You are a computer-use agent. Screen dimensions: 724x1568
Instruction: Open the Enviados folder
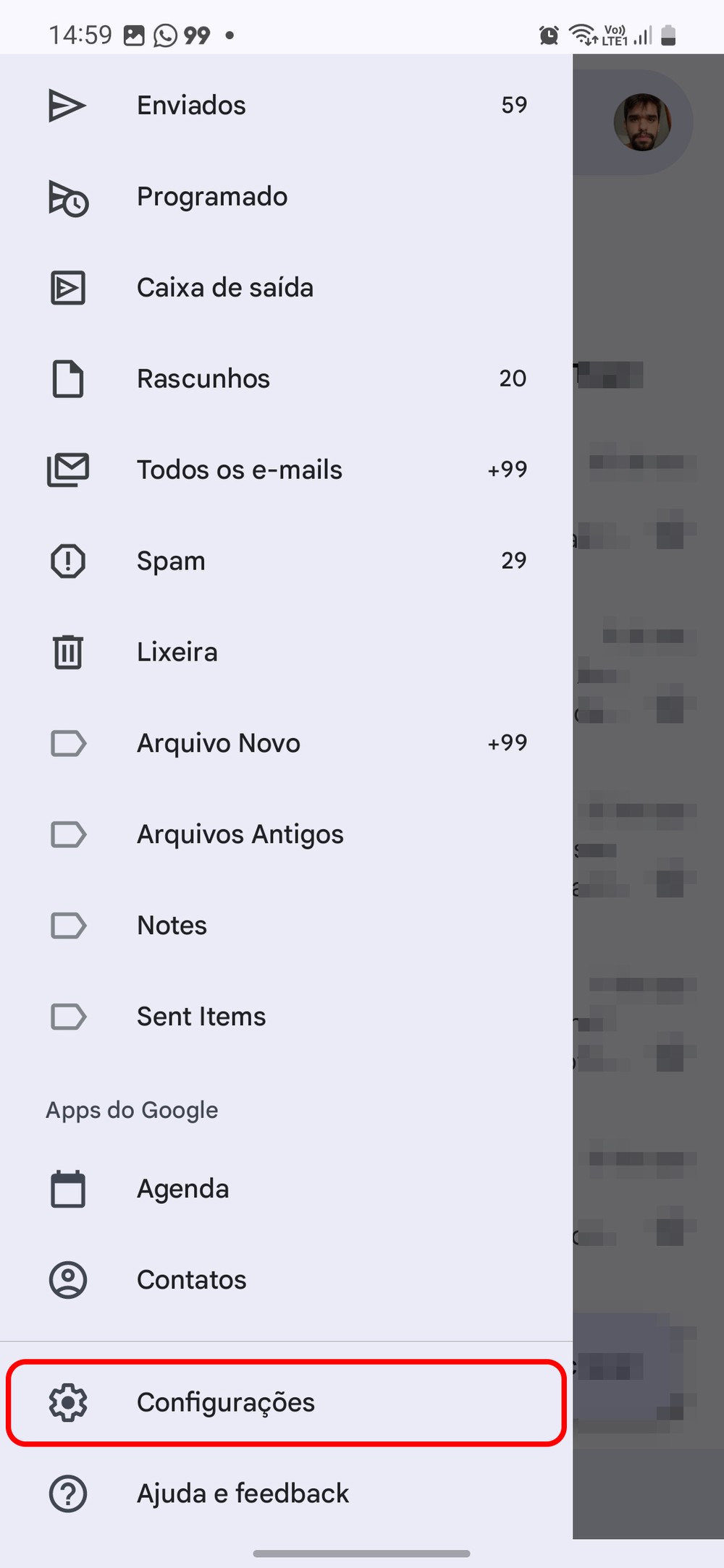coord(192,106)
